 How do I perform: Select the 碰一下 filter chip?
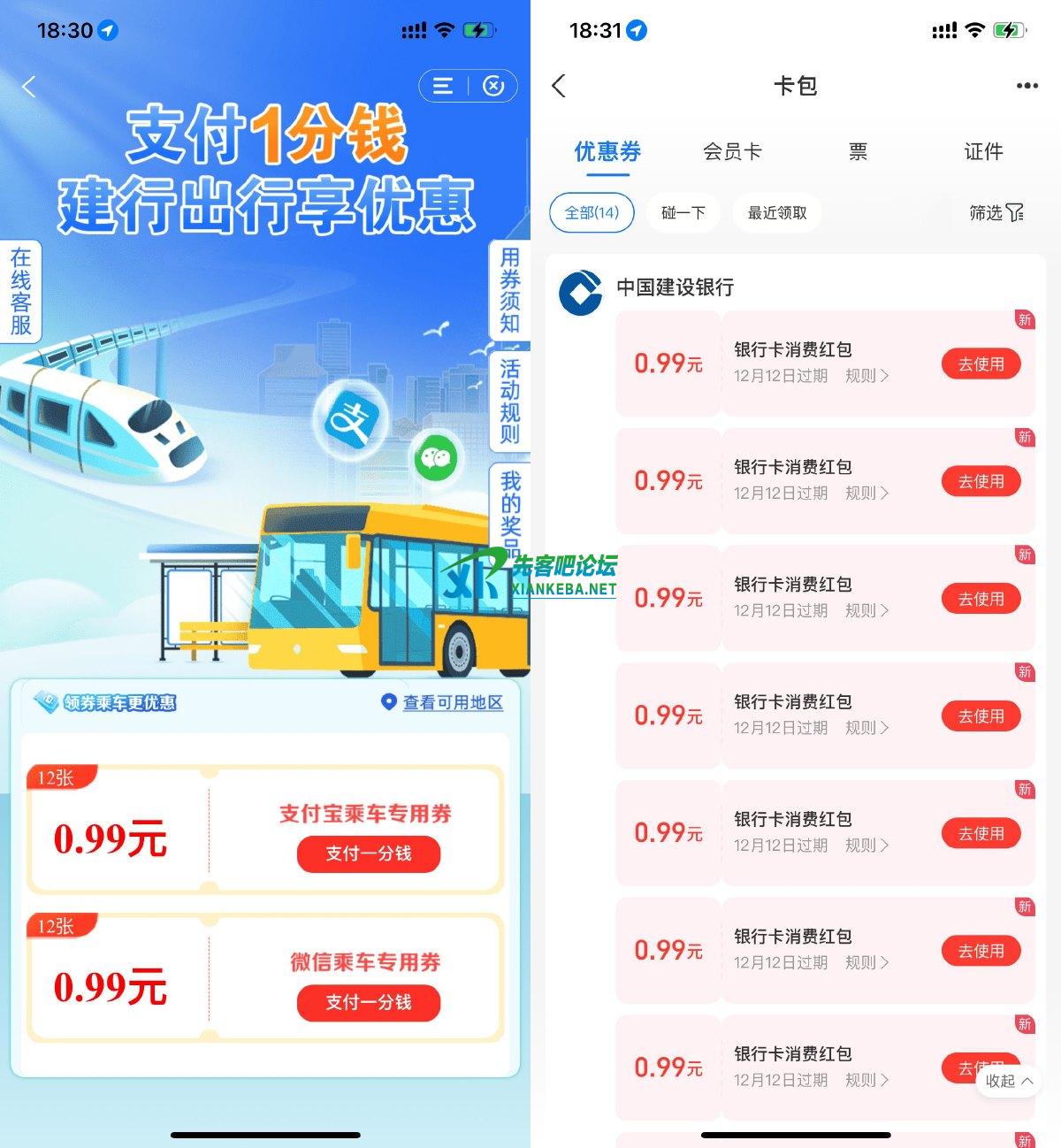click(683, 213)
